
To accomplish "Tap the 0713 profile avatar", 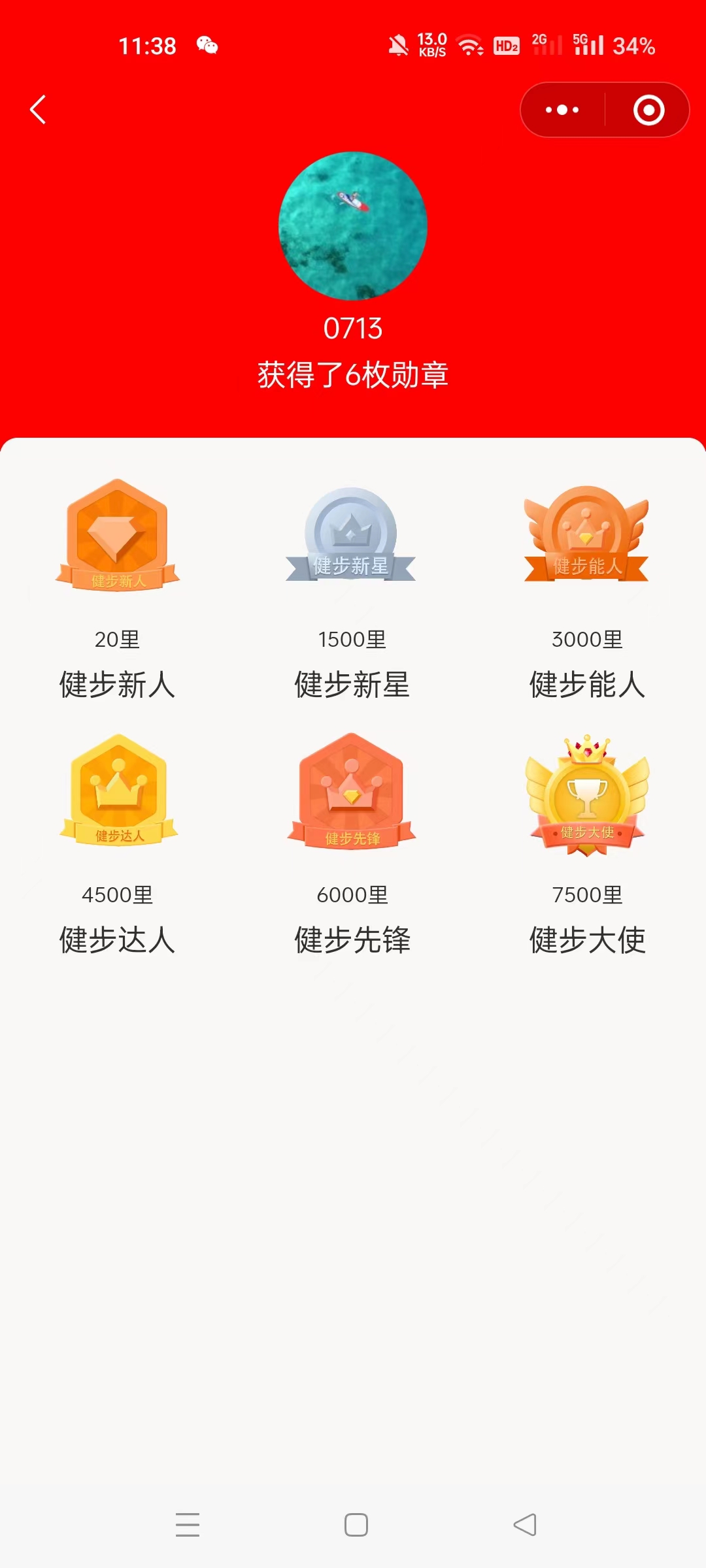I will click(x=353, y=226).
